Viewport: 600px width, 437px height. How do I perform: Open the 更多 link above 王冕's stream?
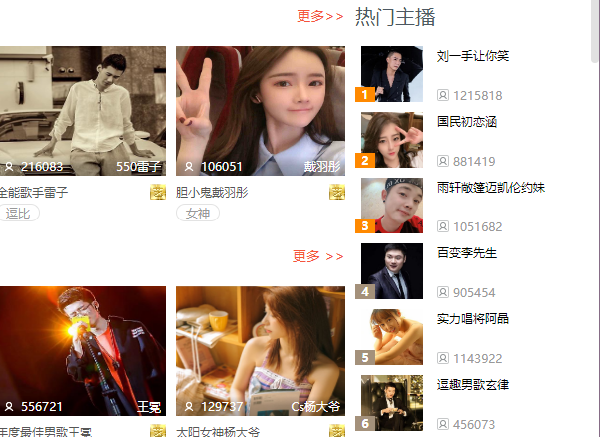tap(318, 256)
